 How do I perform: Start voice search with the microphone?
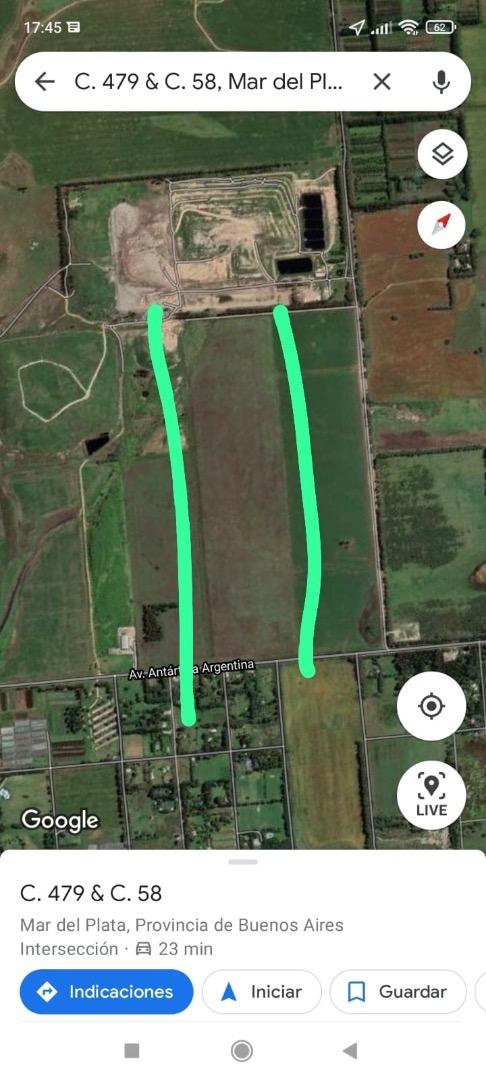pos(441,82)
